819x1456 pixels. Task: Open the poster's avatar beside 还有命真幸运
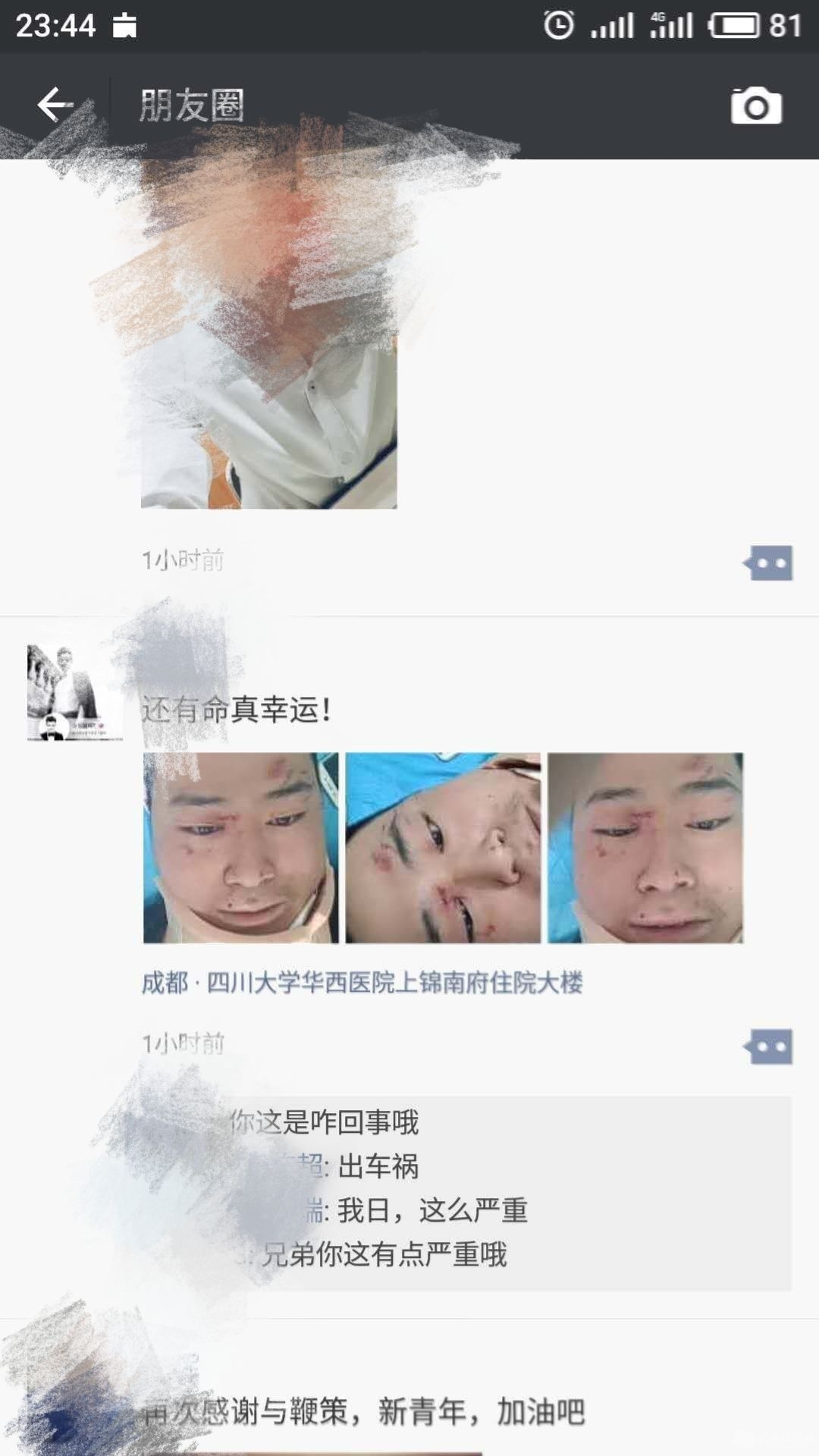[74, 692]
